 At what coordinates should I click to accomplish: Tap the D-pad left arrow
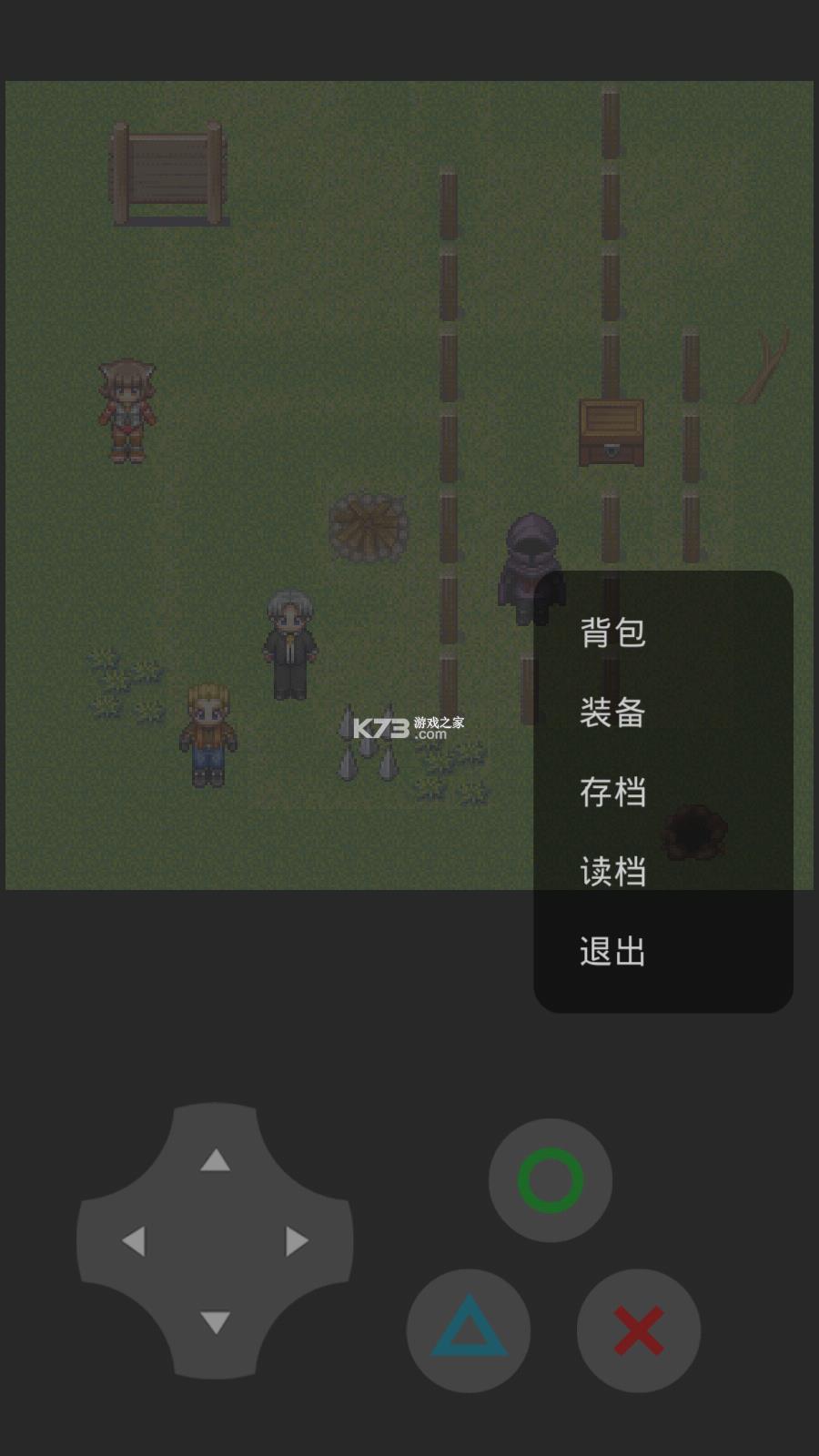[x=134, y=1241]
